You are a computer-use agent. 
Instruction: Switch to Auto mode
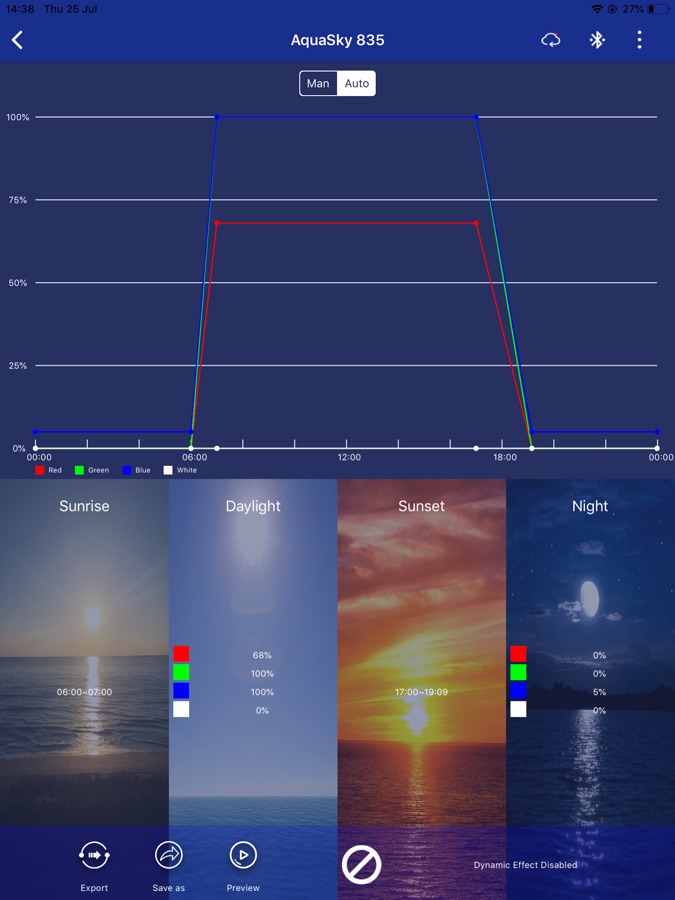tap(356, 84)
